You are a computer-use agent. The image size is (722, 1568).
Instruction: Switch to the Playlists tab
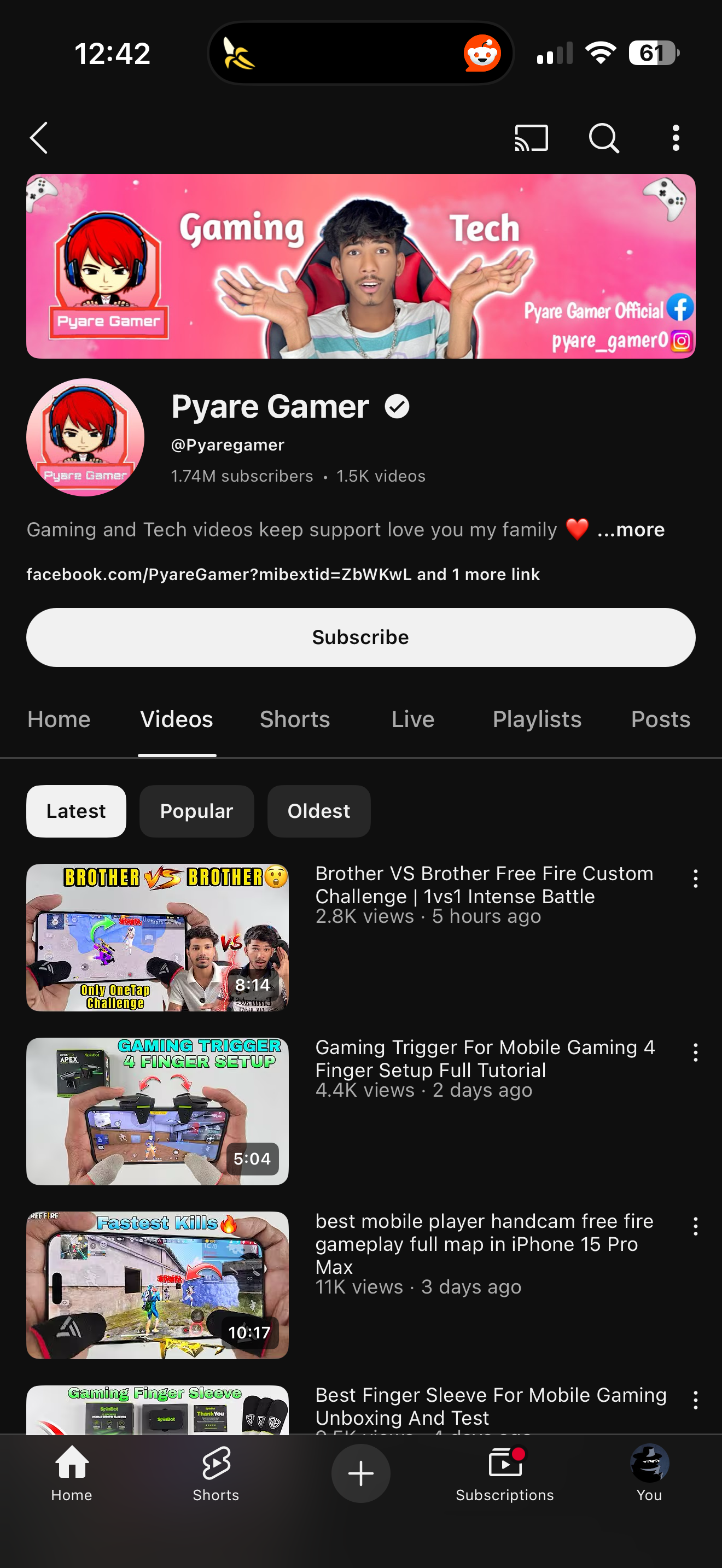coord(537,719)
